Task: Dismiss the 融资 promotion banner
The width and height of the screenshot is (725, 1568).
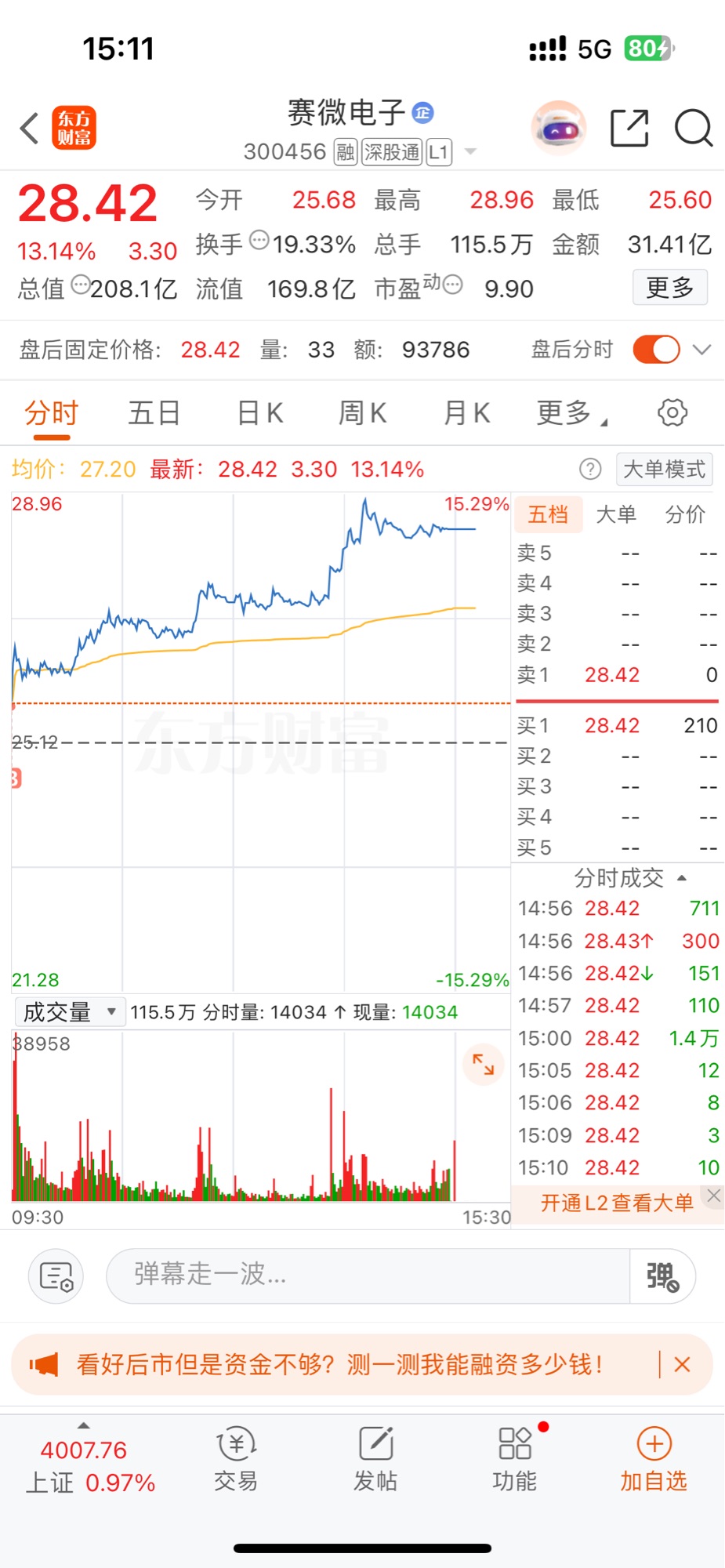Action: pos(682,1365)
